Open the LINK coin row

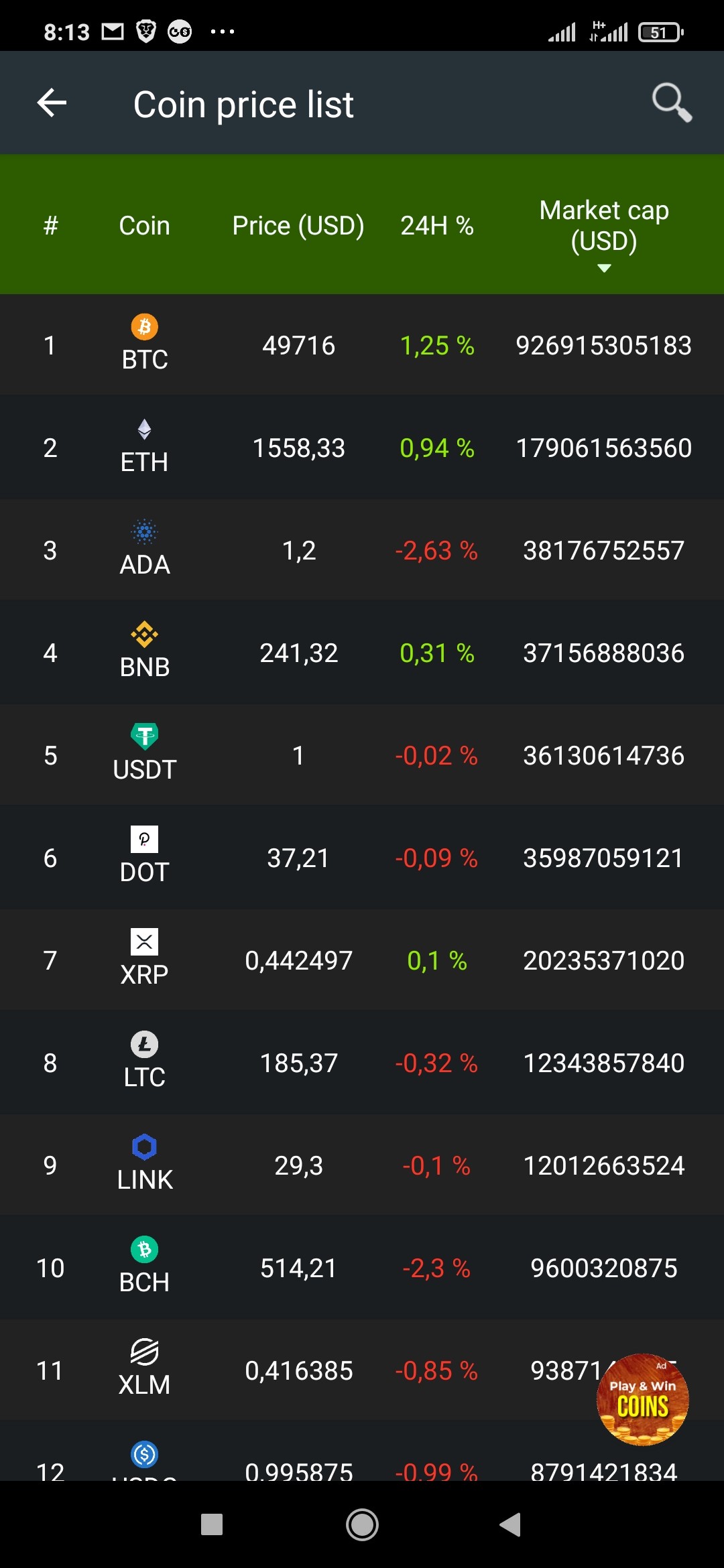[362, 1165]
